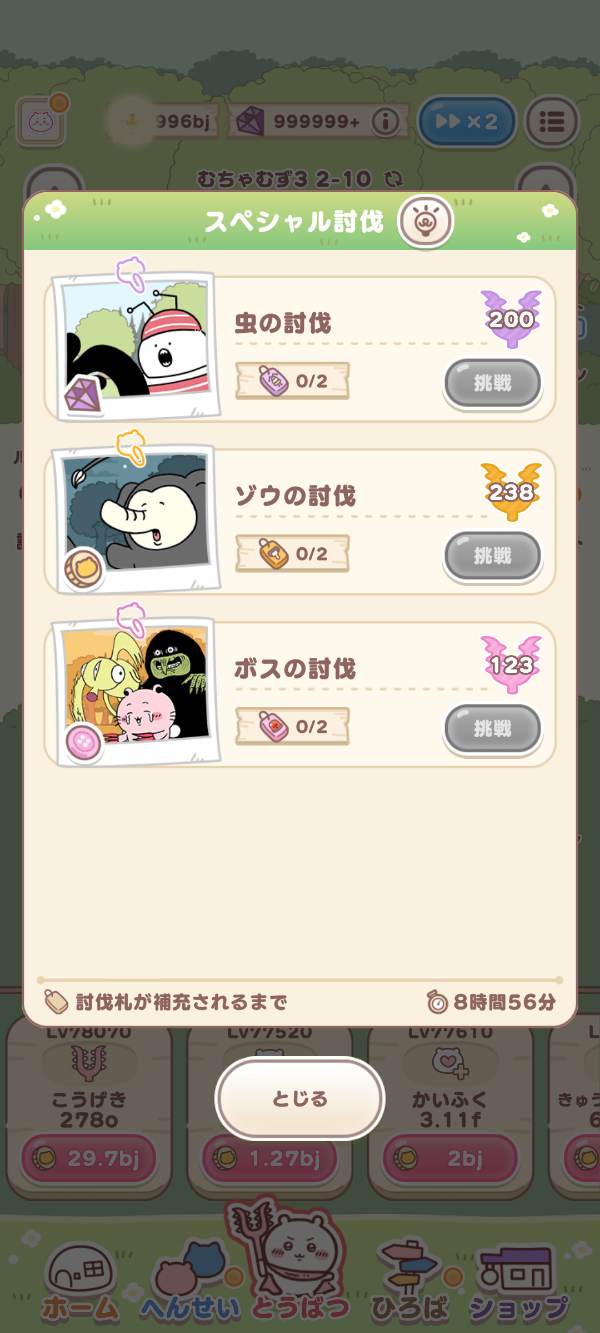Screen dimensions: 600x1333
Task: Open the 虫の討伐 photo card
Action: pyautogui.click(x=137, y=345)
